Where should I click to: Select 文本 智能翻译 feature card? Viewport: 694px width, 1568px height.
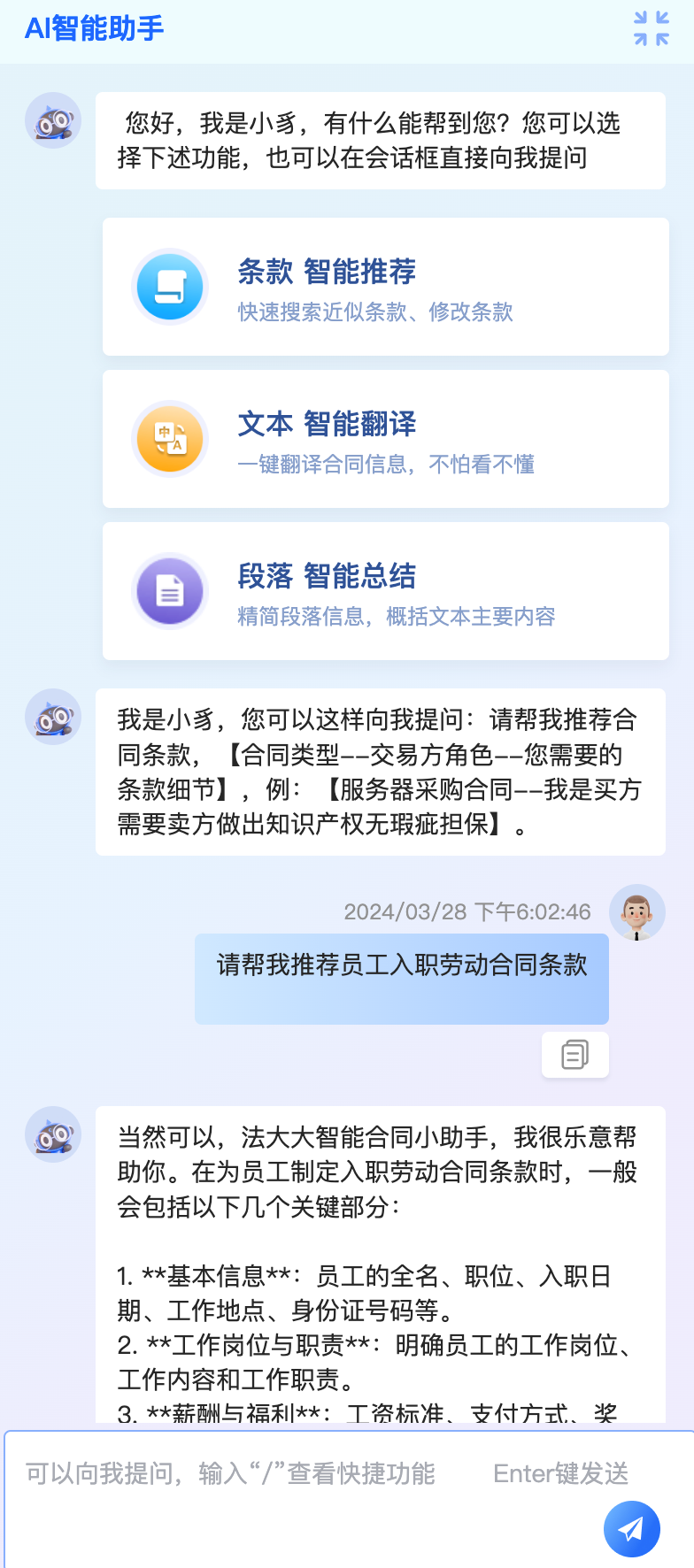pos(386,439)
